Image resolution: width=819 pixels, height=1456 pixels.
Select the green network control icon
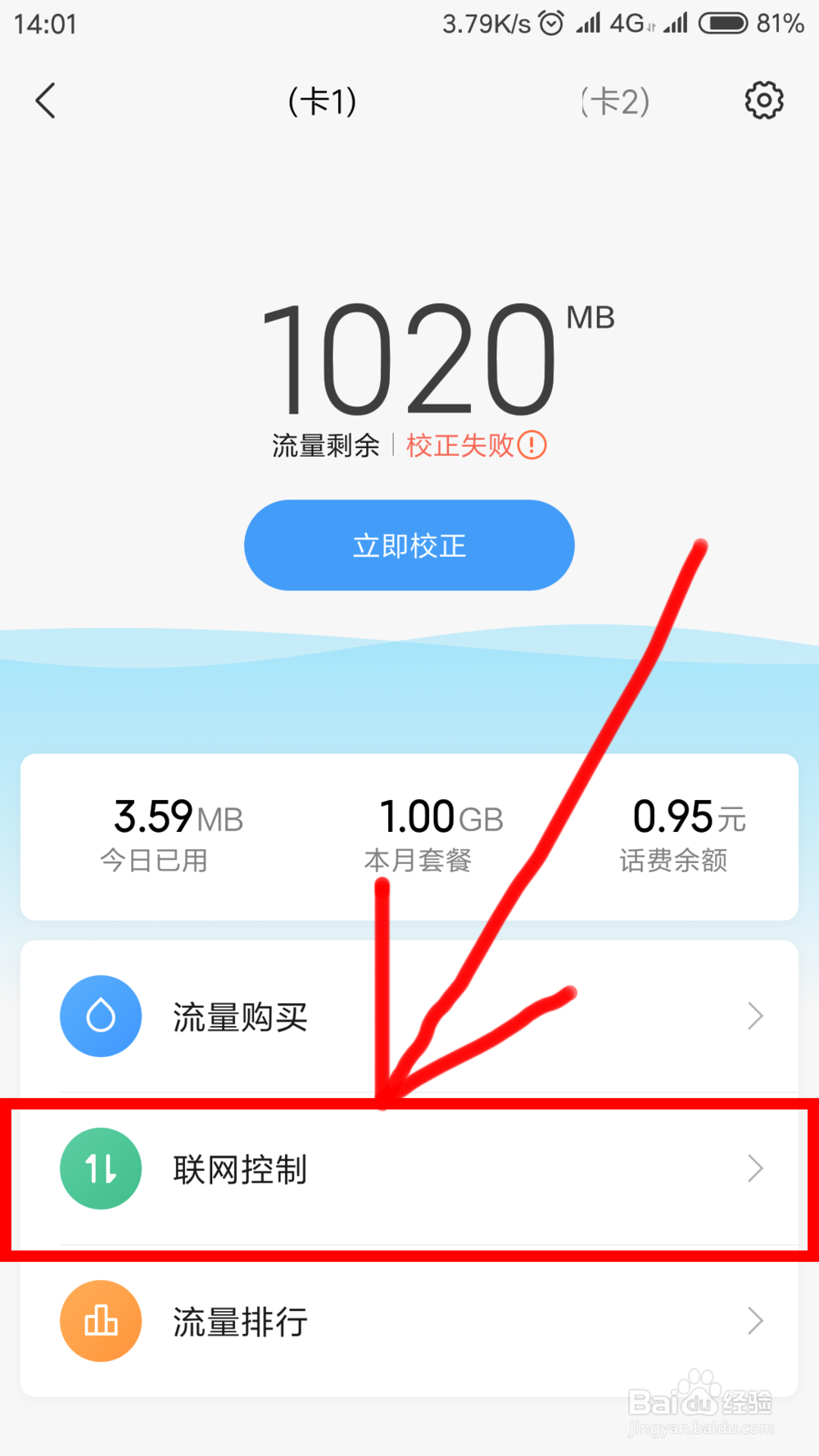[100, 1169]
